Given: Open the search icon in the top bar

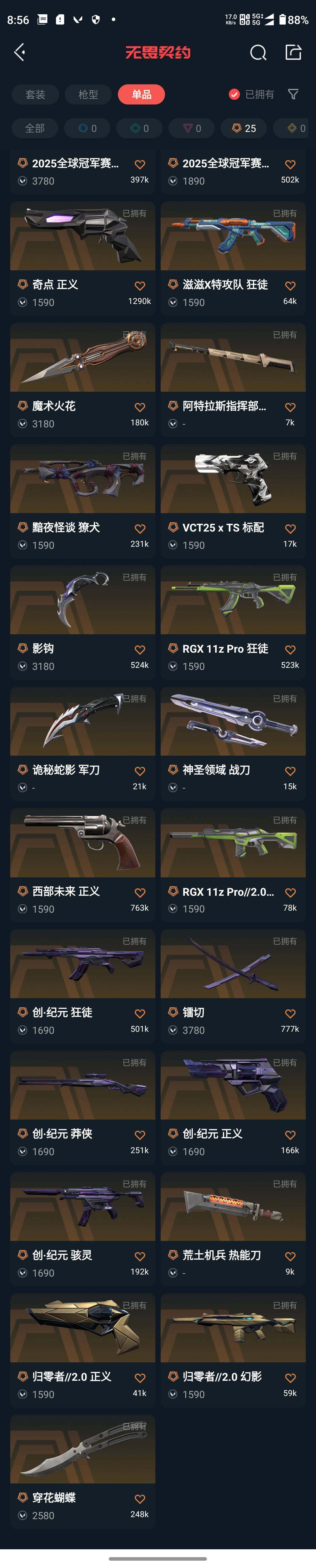Looking at the screenshot, I should 258,53.
